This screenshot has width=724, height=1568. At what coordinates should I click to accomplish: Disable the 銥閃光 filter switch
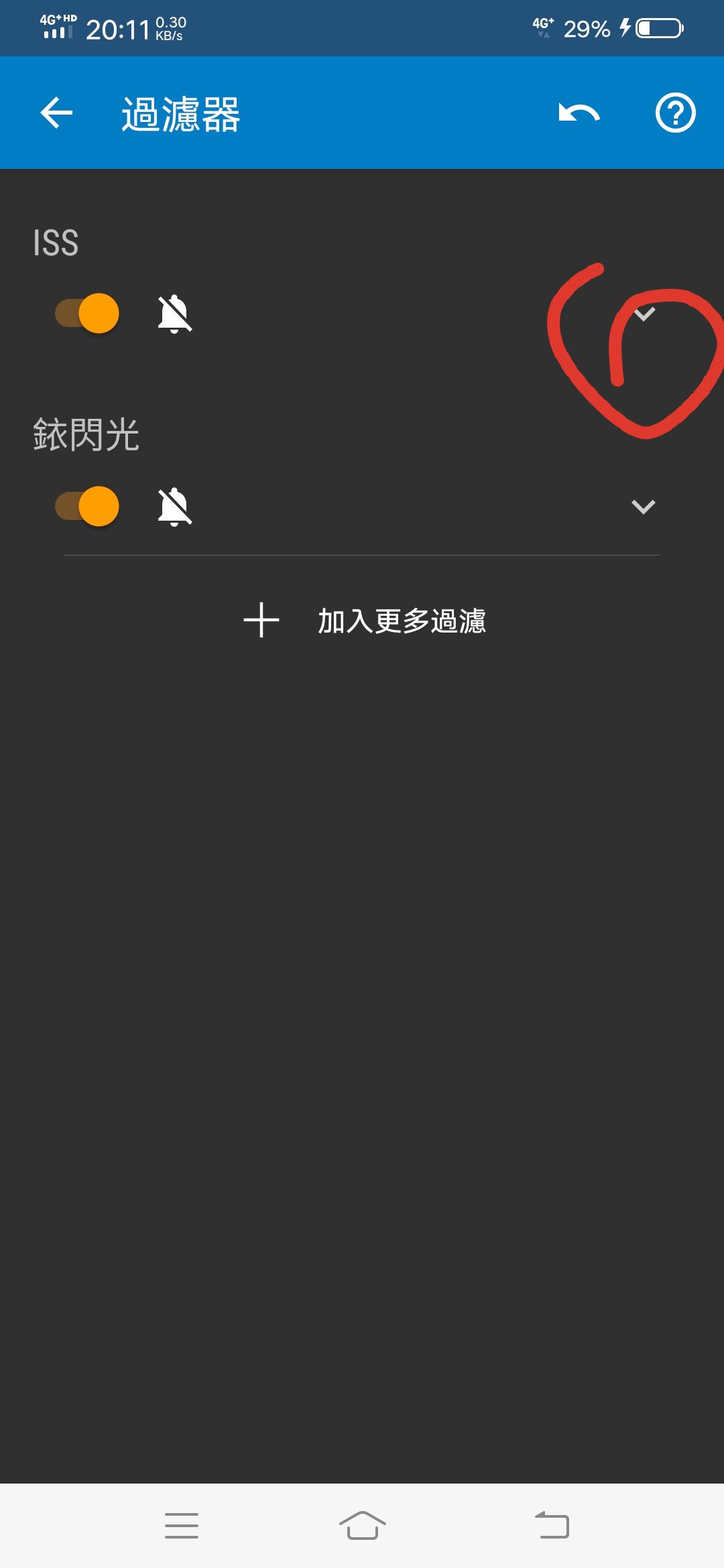87,506
